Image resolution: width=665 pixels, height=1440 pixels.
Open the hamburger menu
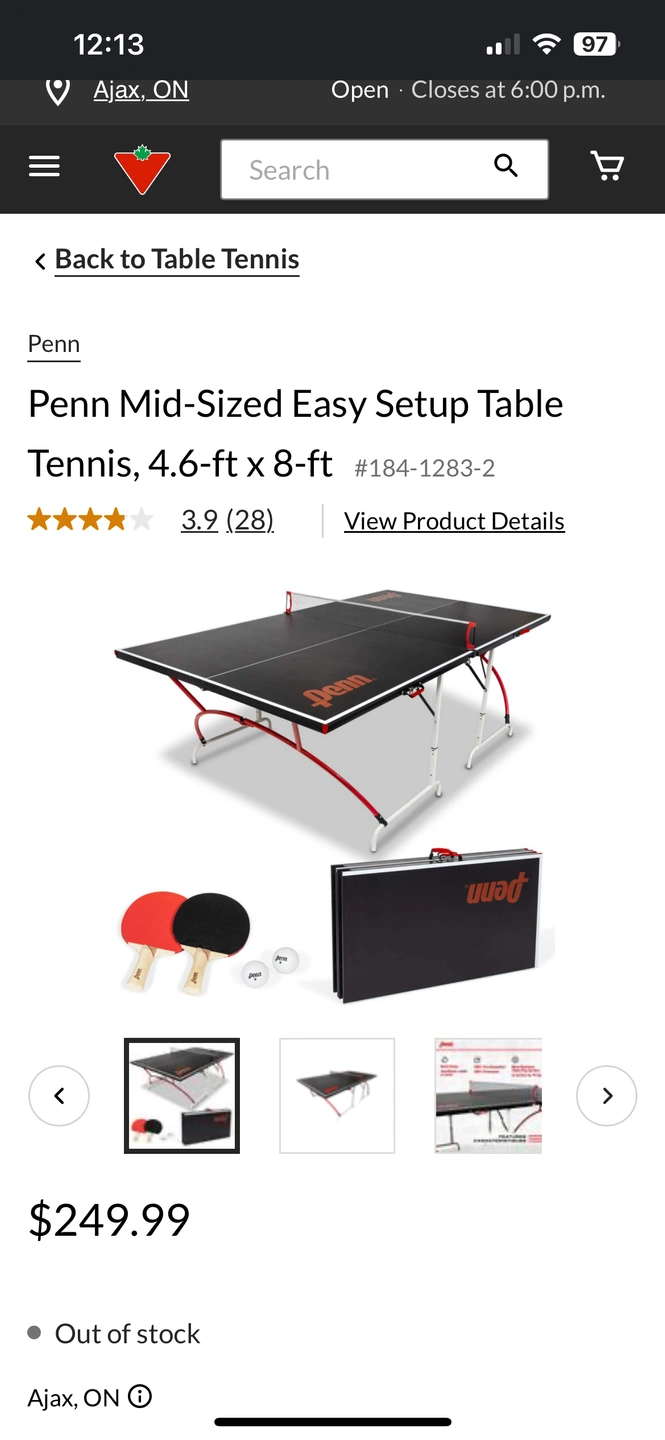coord(44,167)
